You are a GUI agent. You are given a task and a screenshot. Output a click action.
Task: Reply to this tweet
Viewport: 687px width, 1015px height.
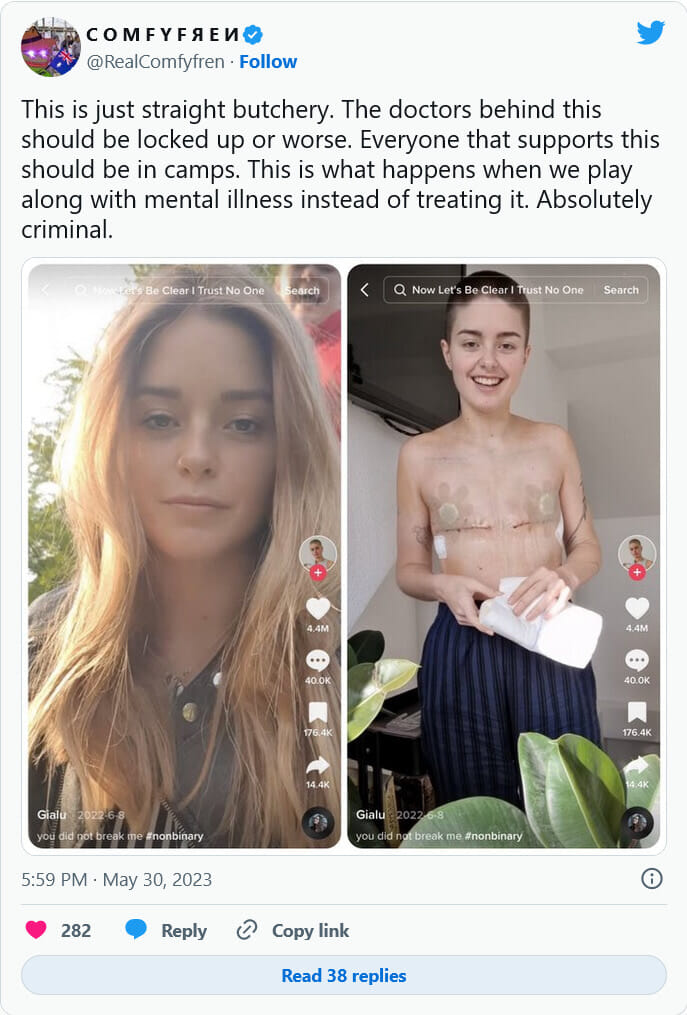click(166, 930)
